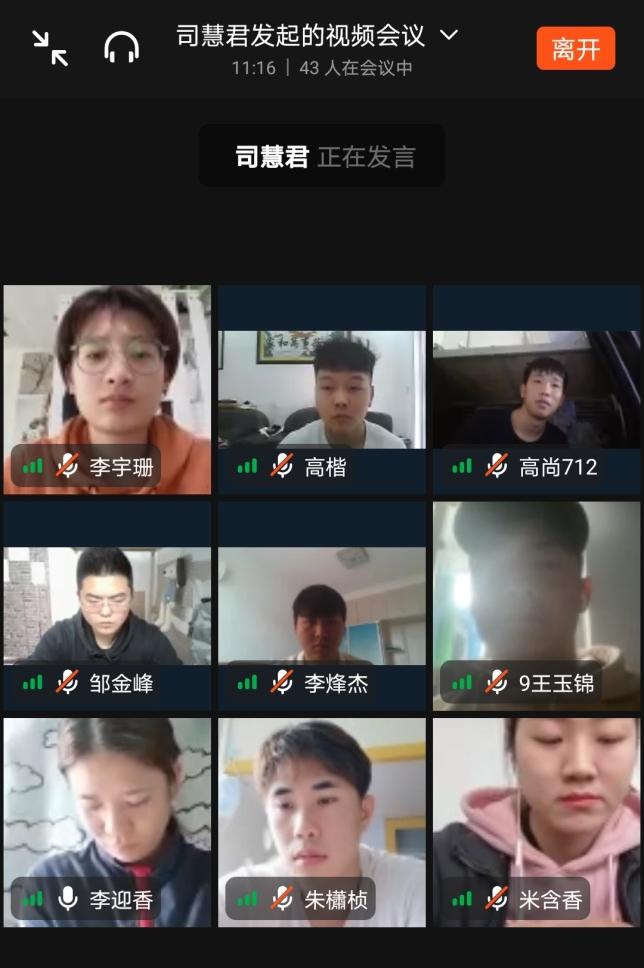Open 李宇珊's video tile
644x968 pixels.
point(107,390)
